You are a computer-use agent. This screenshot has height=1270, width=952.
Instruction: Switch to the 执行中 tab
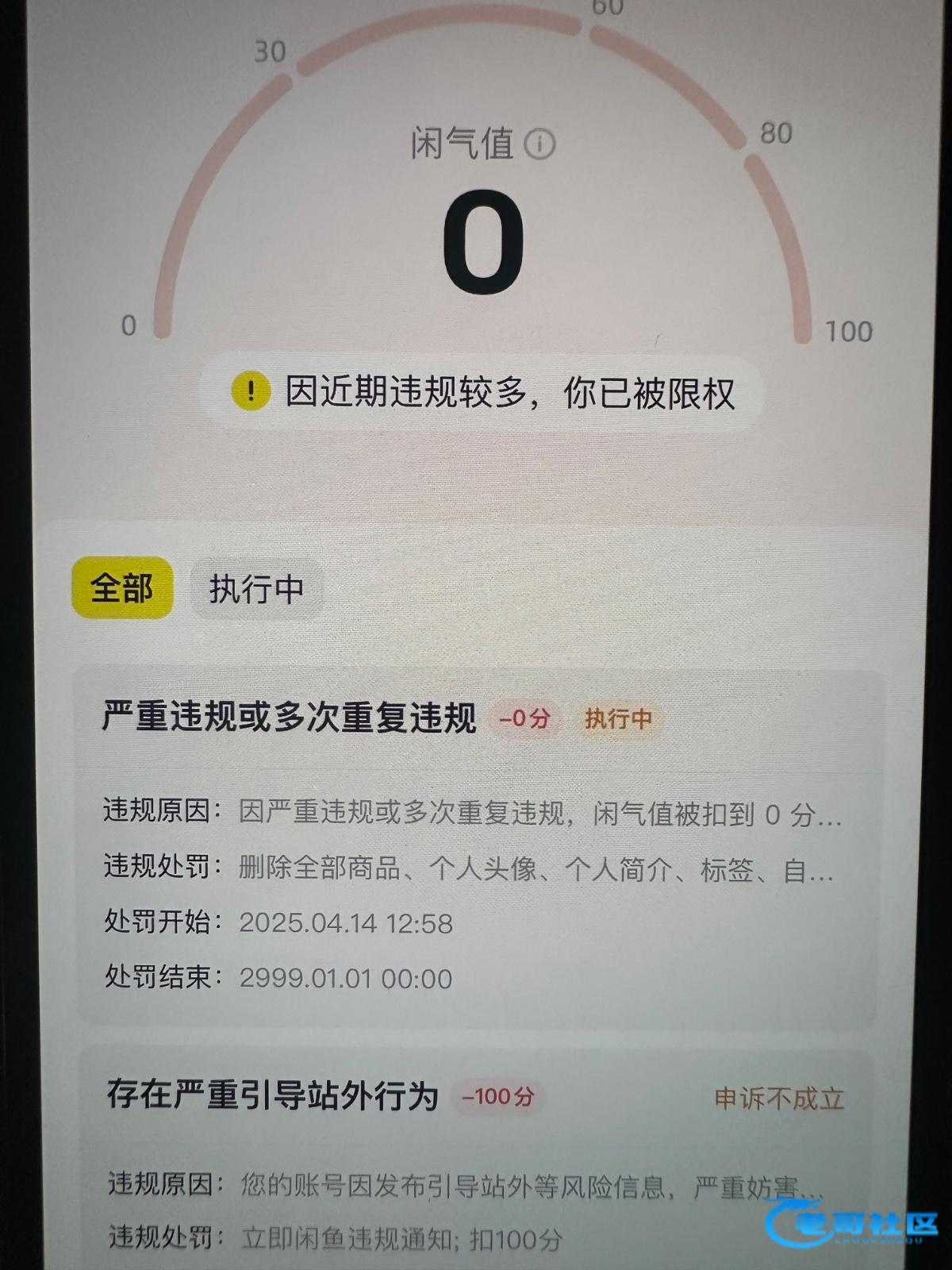coord(256,589)
